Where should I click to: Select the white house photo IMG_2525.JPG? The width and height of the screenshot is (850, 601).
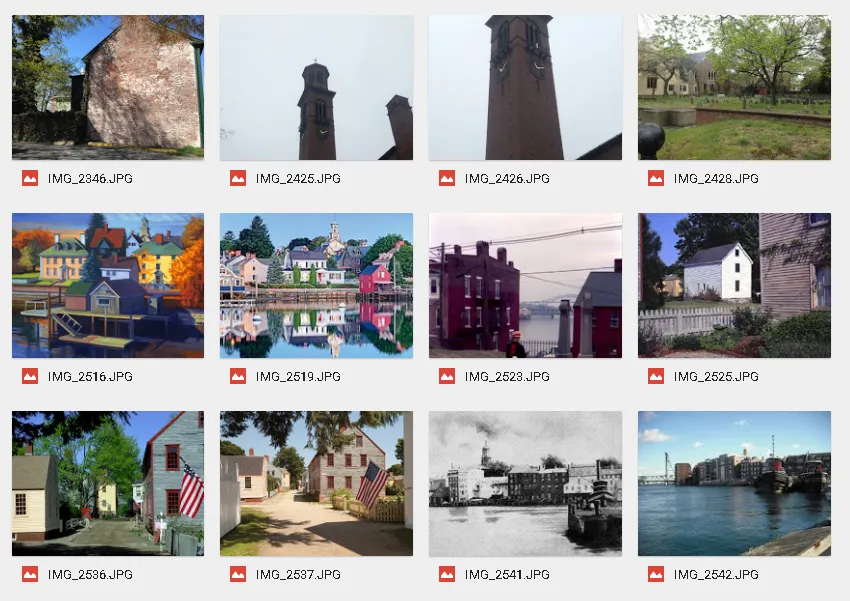click(x=734, y=285)
